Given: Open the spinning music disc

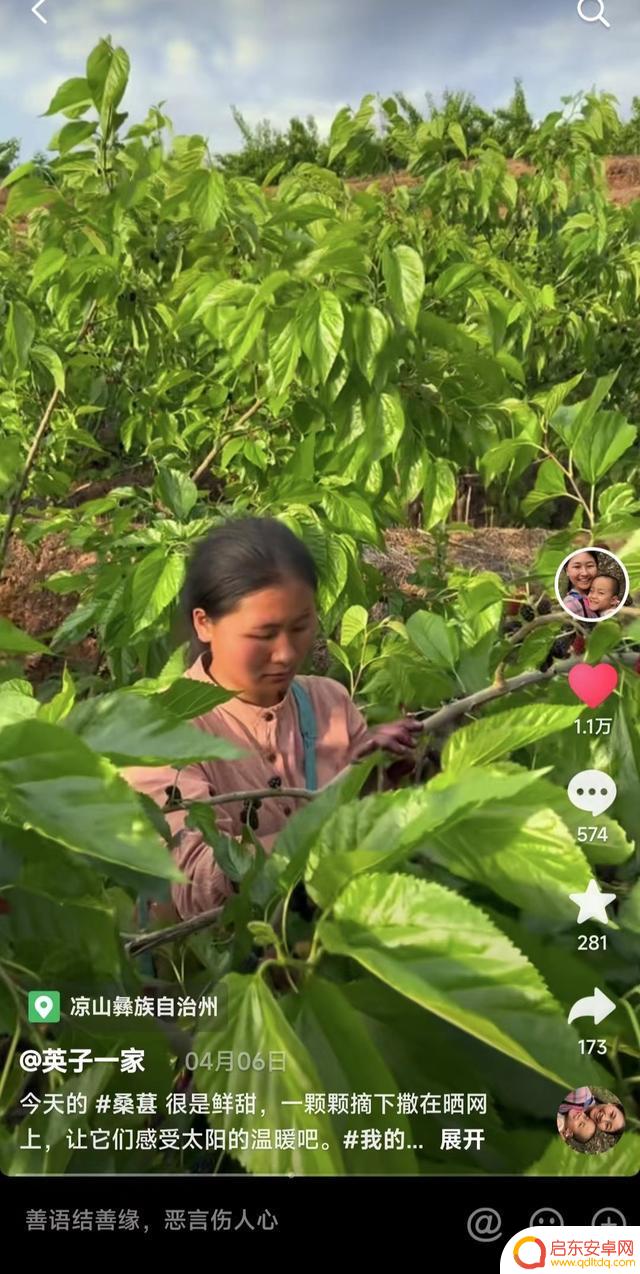Looking at the screenshot, I should pyautogui.click(x=591, y=1120).
